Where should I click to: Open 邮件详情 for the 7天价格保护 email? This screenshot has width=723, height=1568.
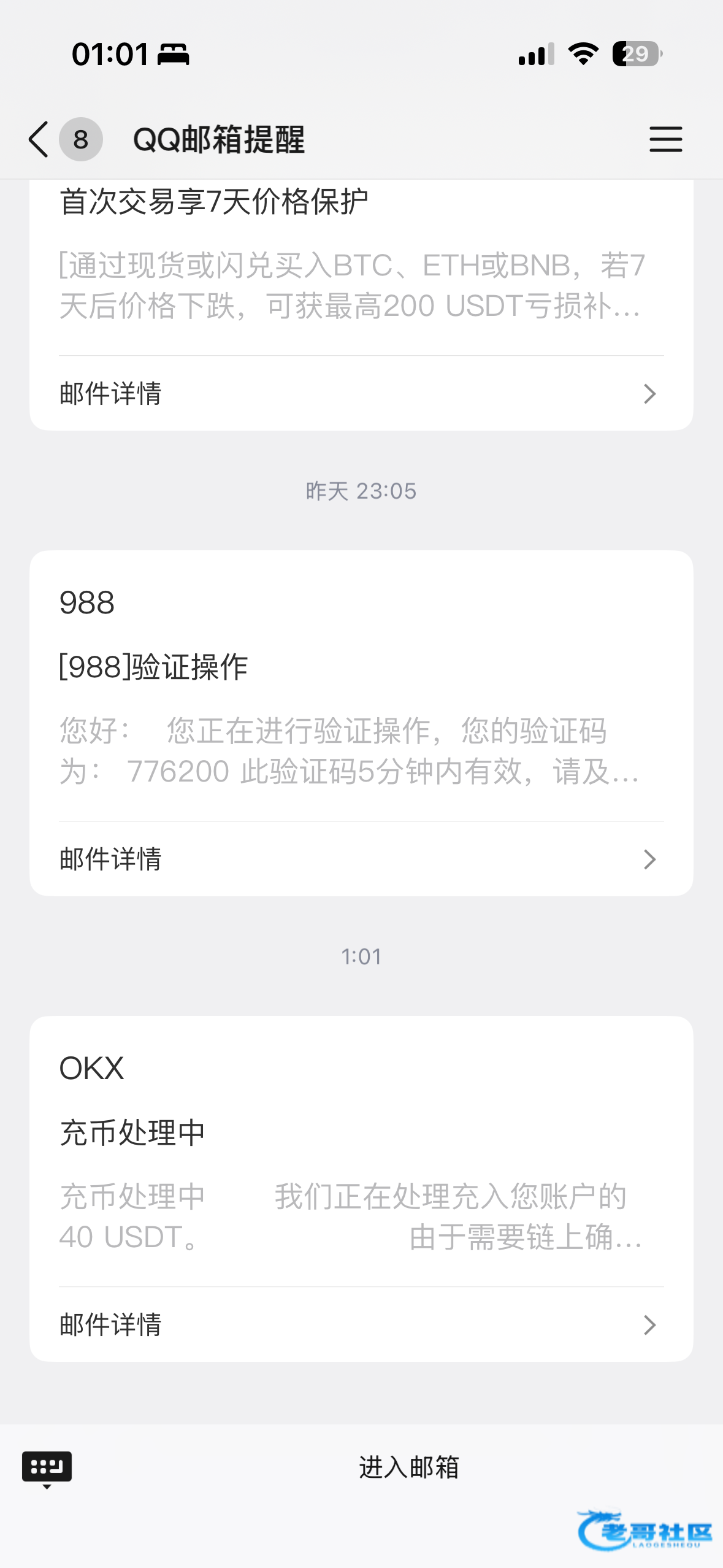(x=361, y=393)
